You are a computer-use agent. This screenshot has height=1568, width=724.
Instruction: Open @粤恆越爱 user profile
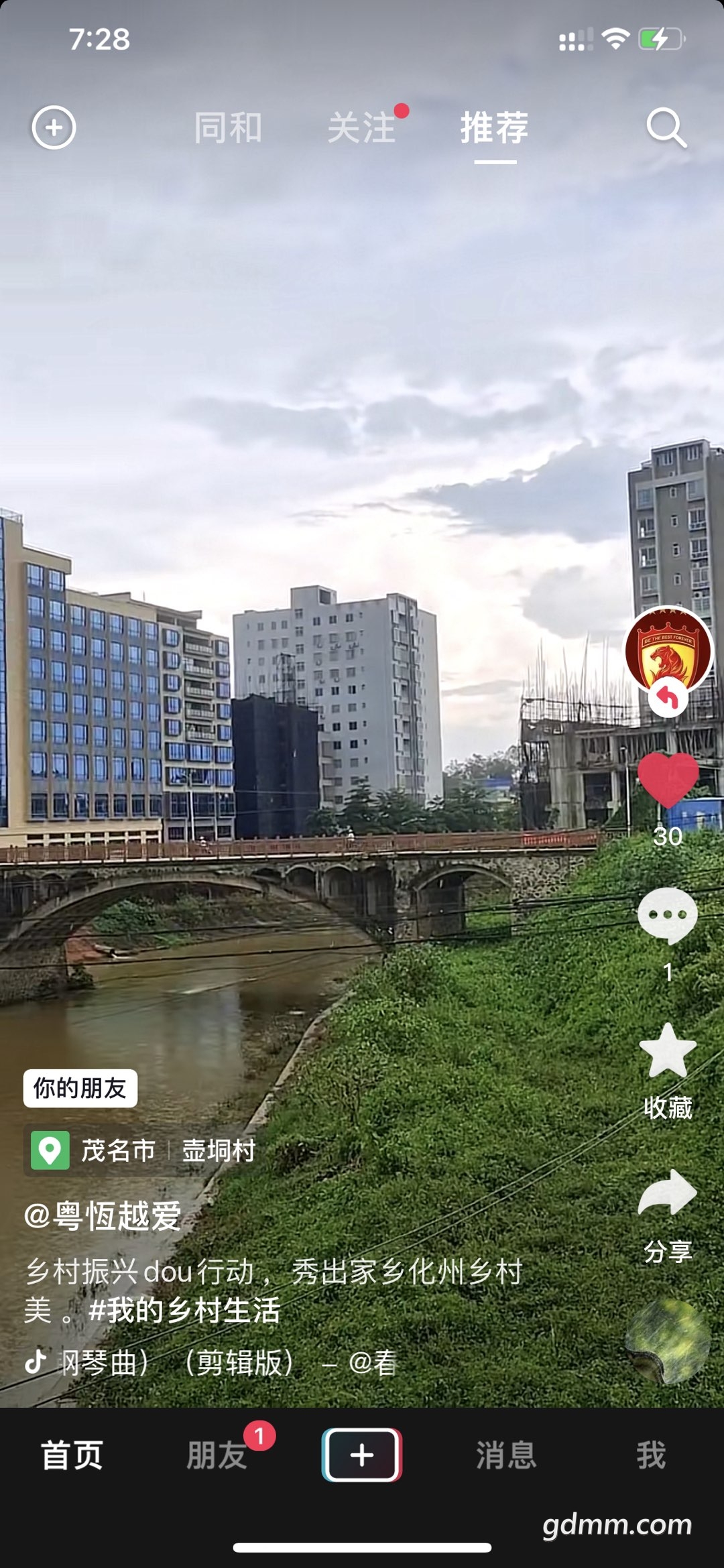[x=103, y=1215]
